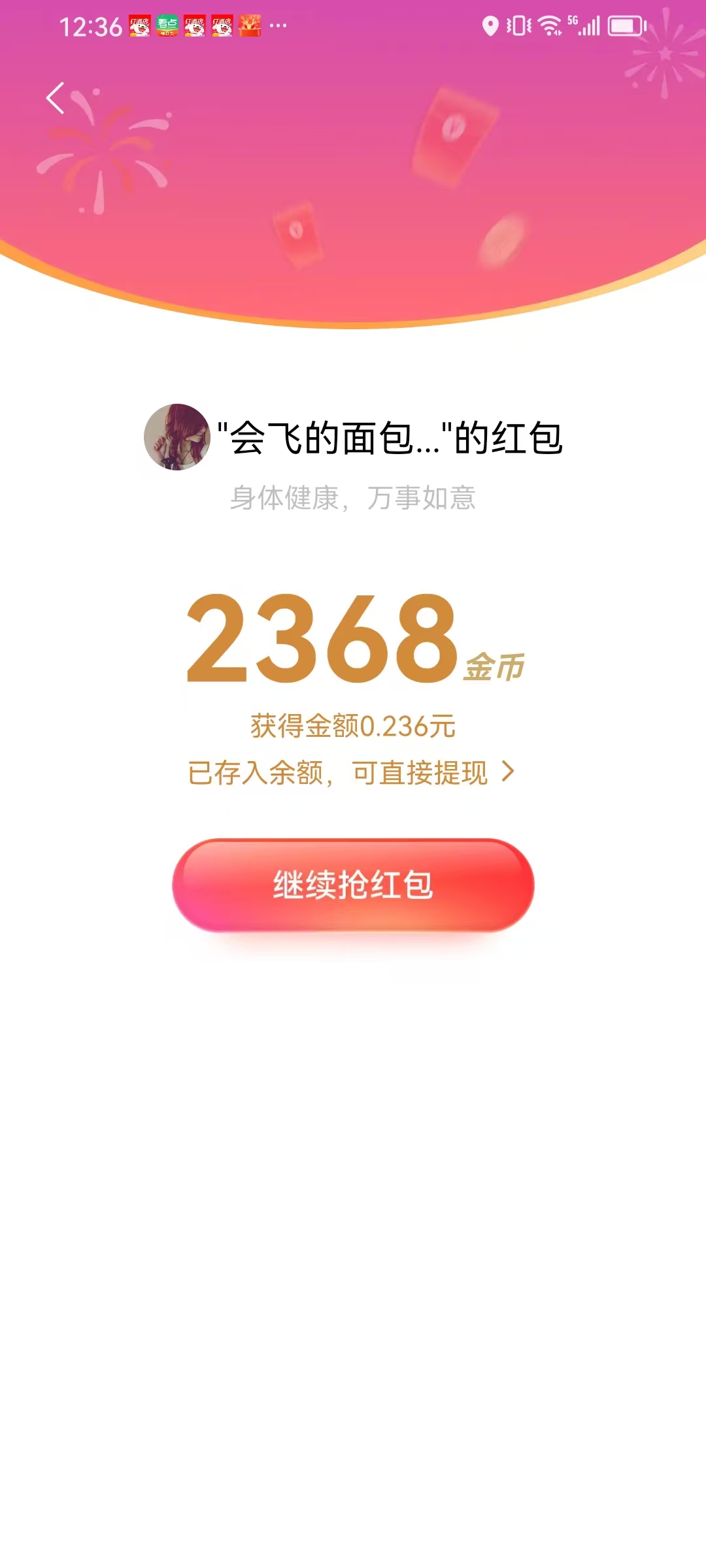Screen dimensions: 706x1568
Task: Tap the 继续抢红包 button
Action: [353, 885]
